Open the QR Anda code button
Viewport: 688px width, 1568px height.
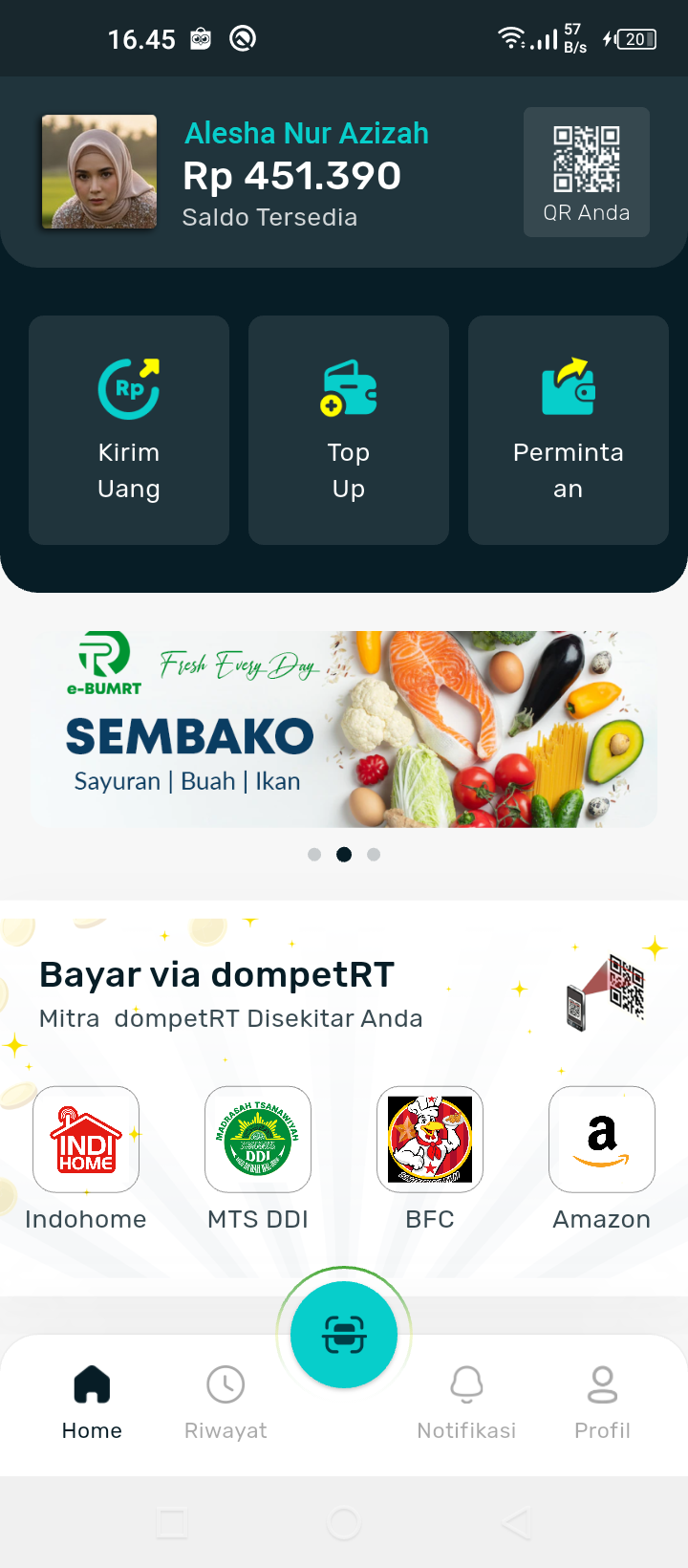586,172
